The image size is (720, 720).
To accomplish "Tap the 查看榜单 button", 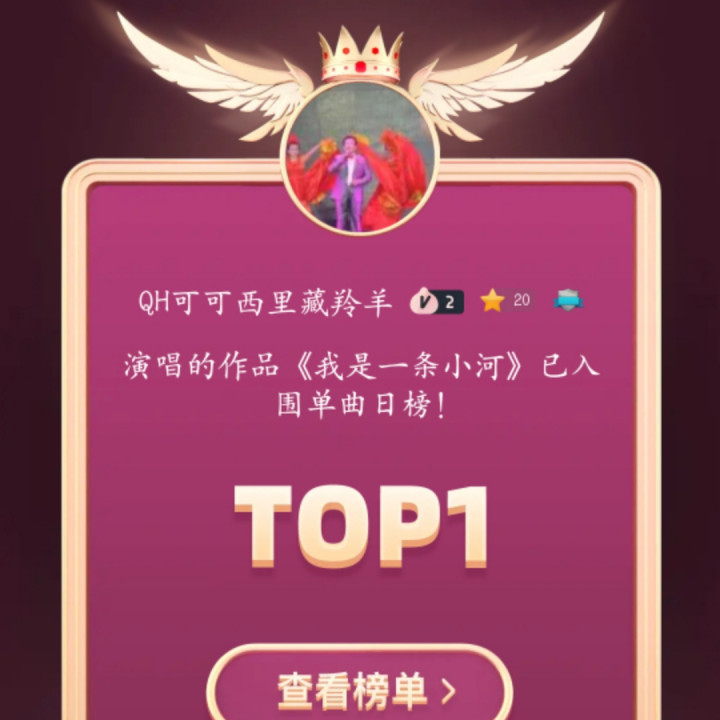I will click(360, 690).
